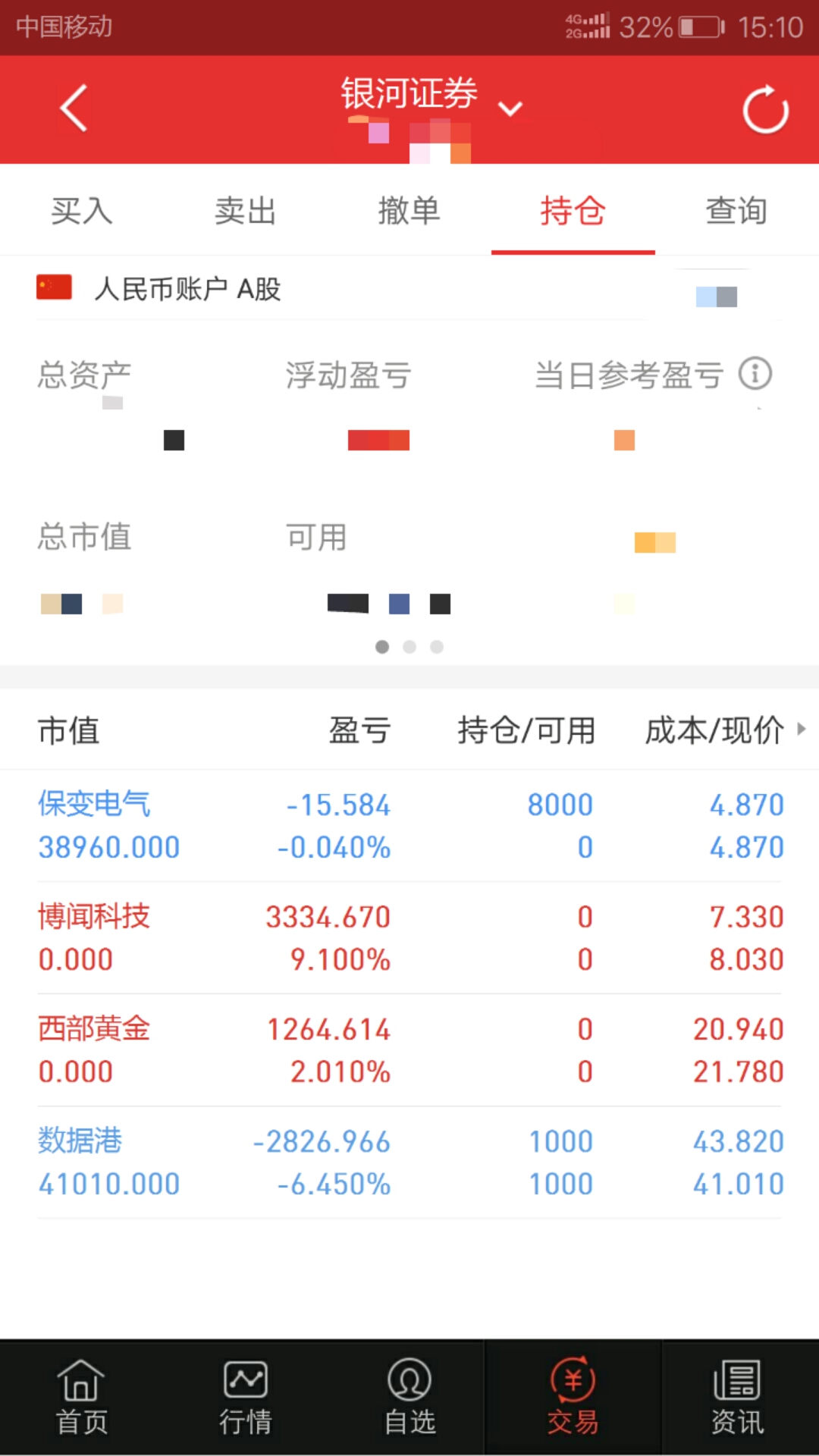The height and width of the screenshot is (1456, 819).
Task: Select the 持仓 tab
Action: click(x=573, y=211)
